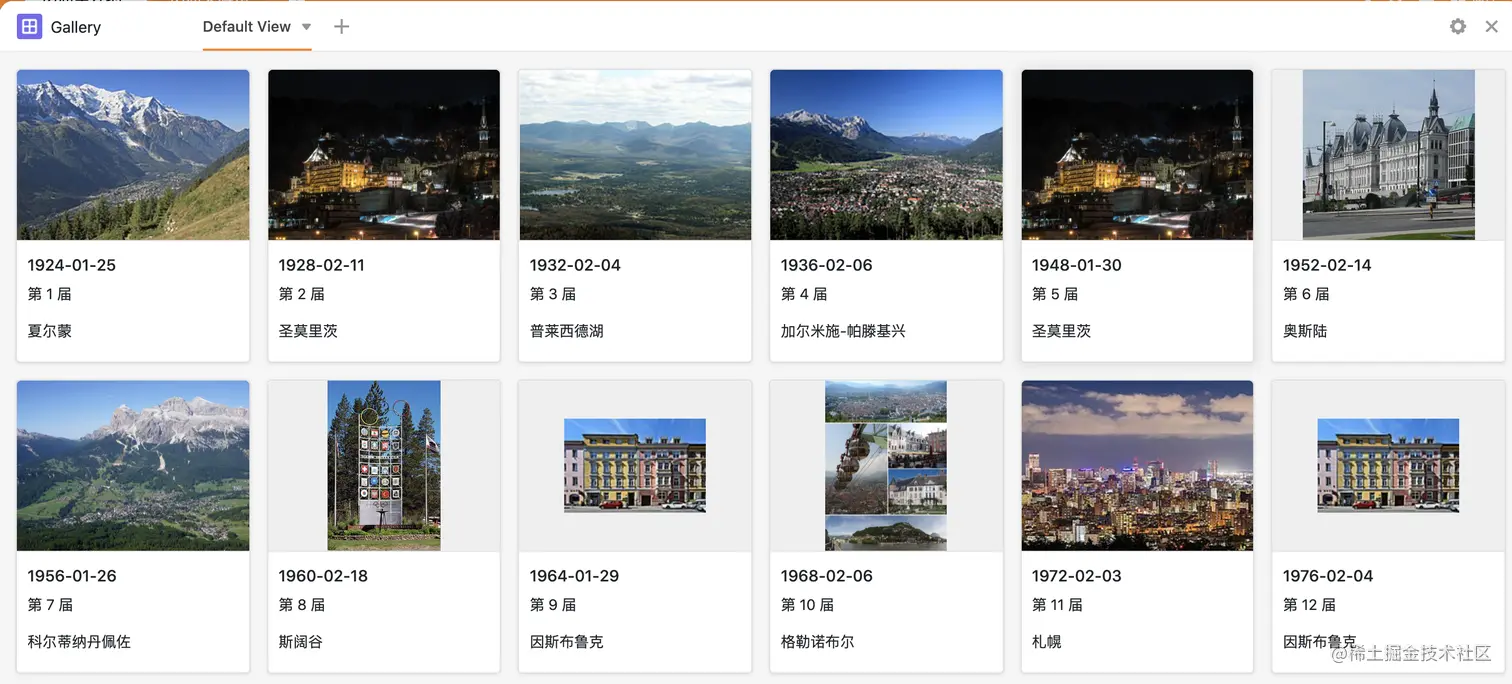This screenshot has height=684, width=1512.
Task: Open the 1948-01-30 第 5 届 card
Action: [x=1137, y=215]
